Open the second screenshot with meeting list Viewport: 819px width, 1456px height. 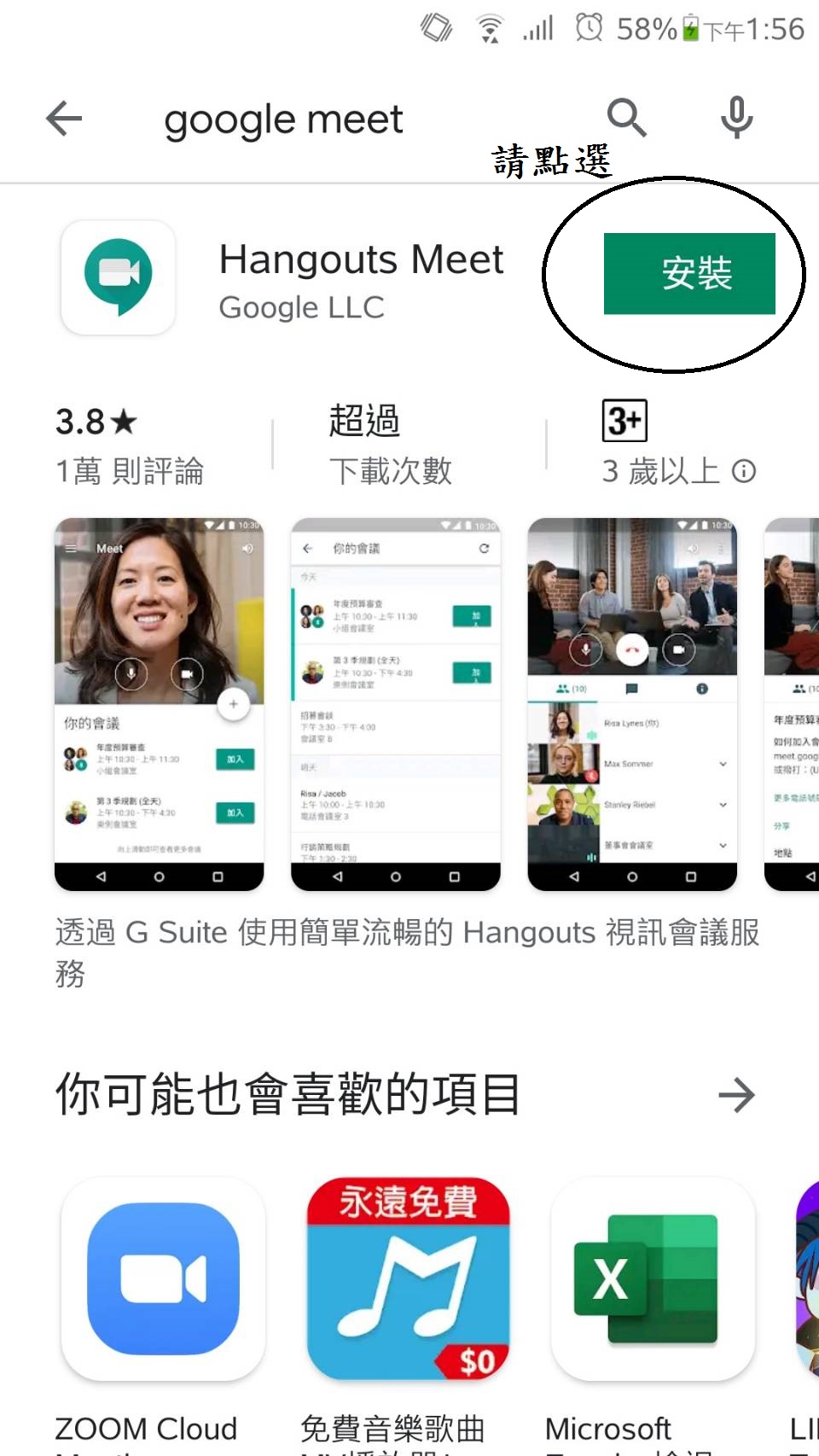[x=396, y=704]
